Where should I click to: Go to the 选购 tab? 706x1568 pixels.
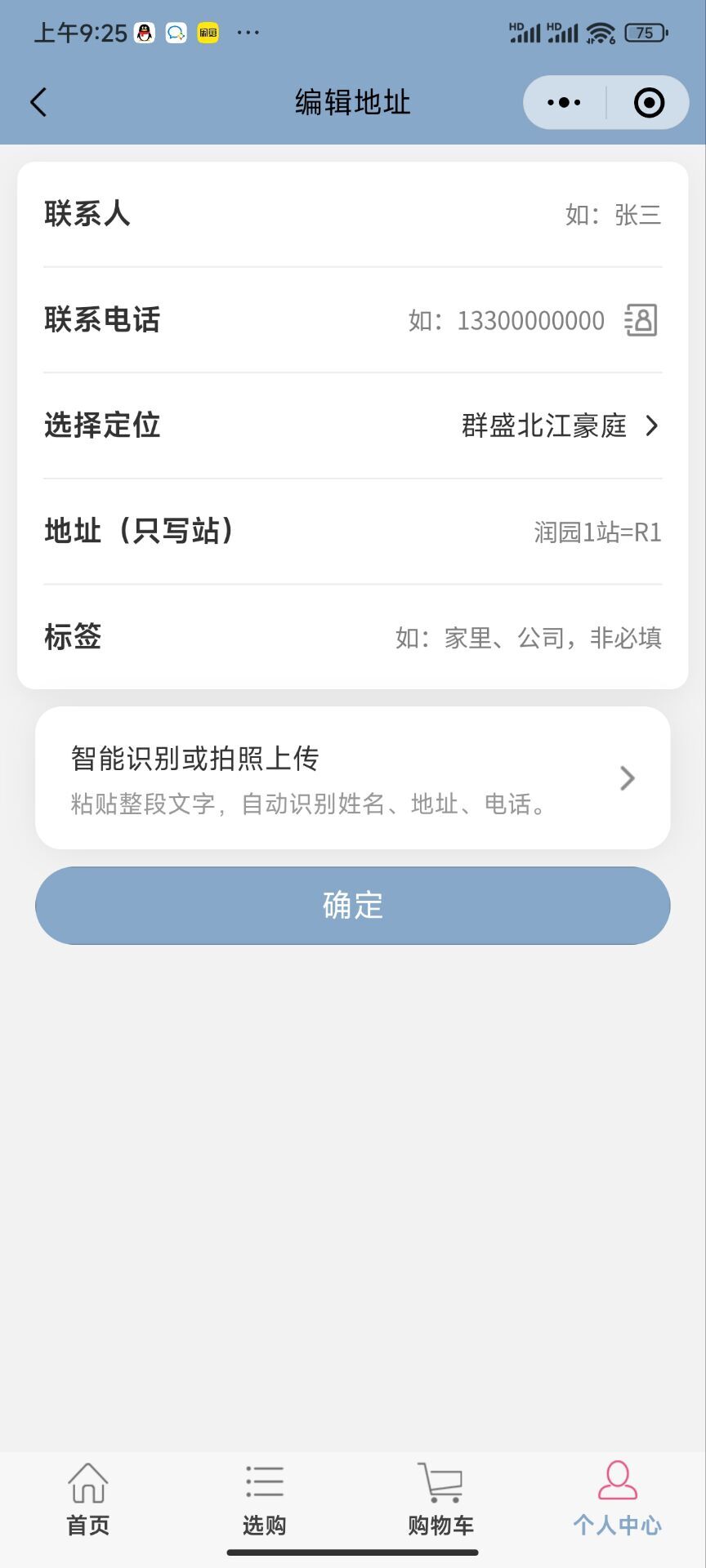coord(264,1499)
